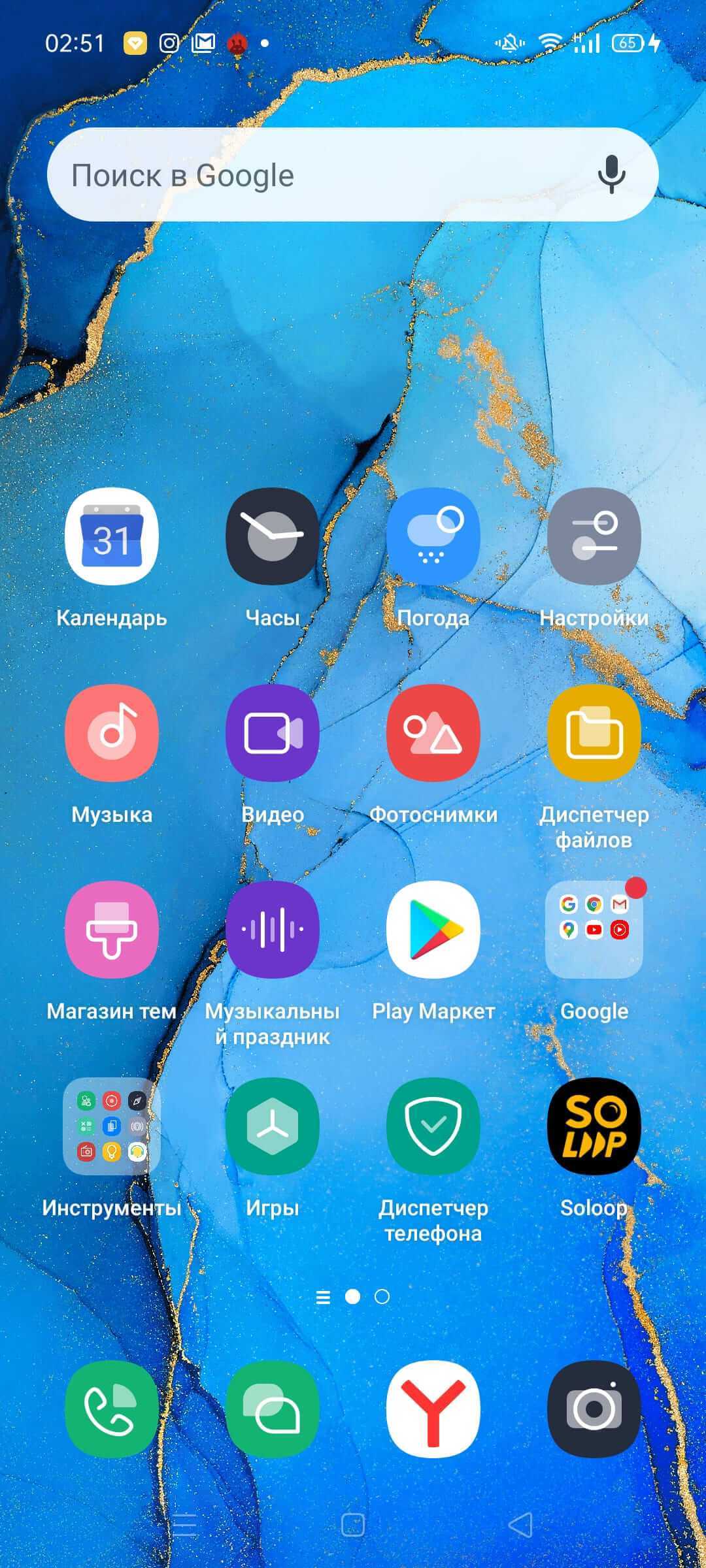
Task: Launch Магазин тем theme store
Action: point(112,930)
